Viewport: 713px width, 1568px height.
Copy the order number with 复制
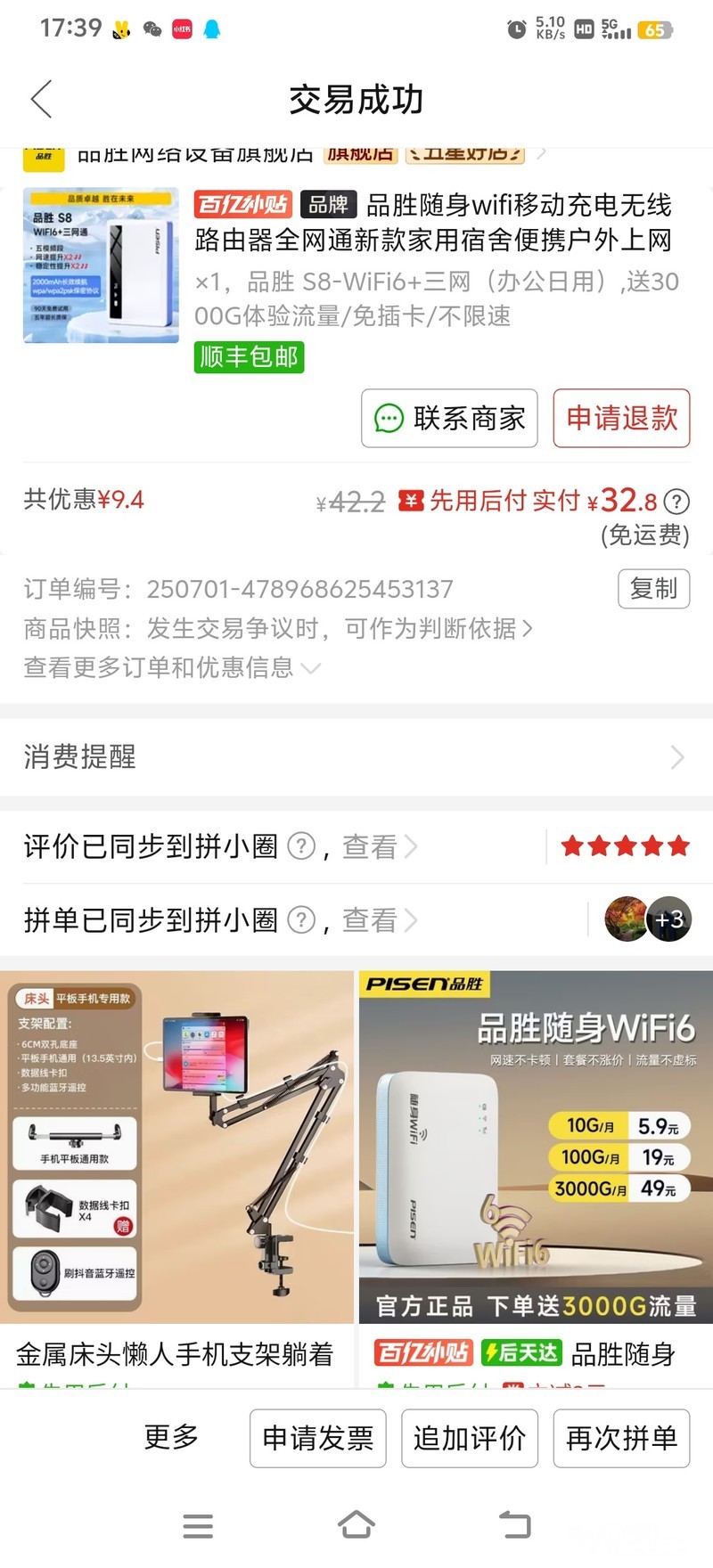[653, 589]
